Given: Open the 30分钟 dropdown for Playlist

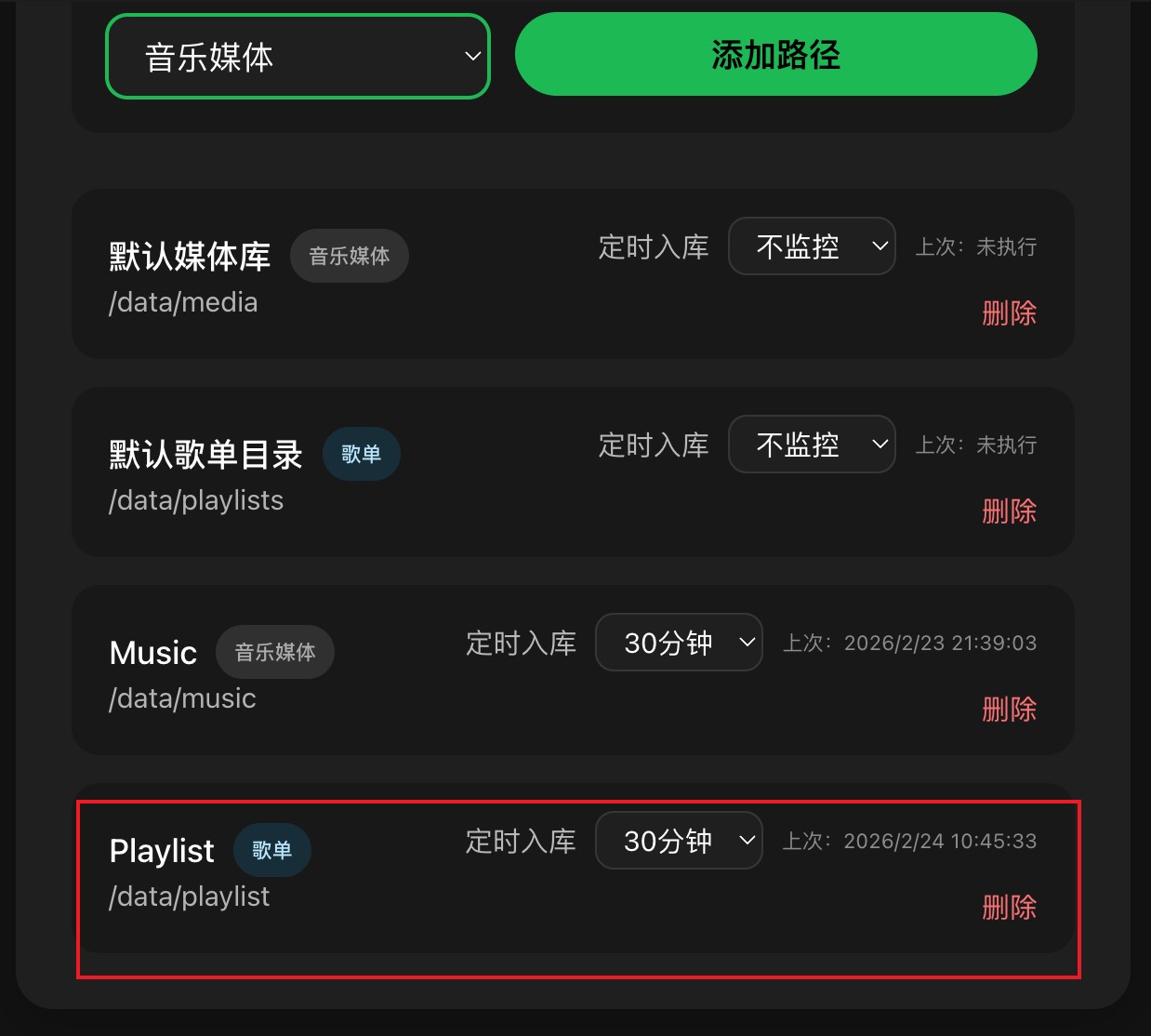Looking at the screenshot, I should point(679,841).
